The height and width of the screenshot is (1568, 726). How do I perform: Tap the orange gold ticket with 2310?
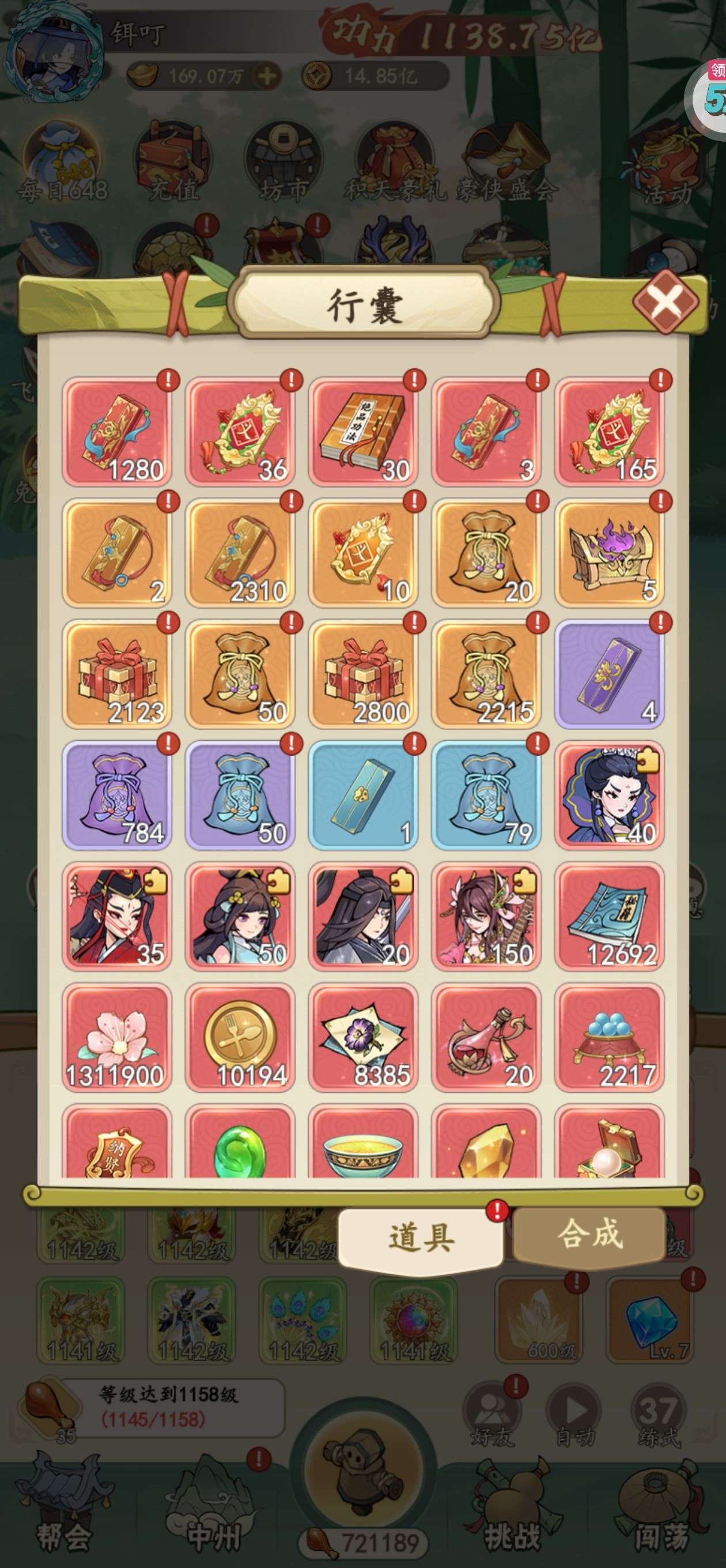[x=240, y=553]
